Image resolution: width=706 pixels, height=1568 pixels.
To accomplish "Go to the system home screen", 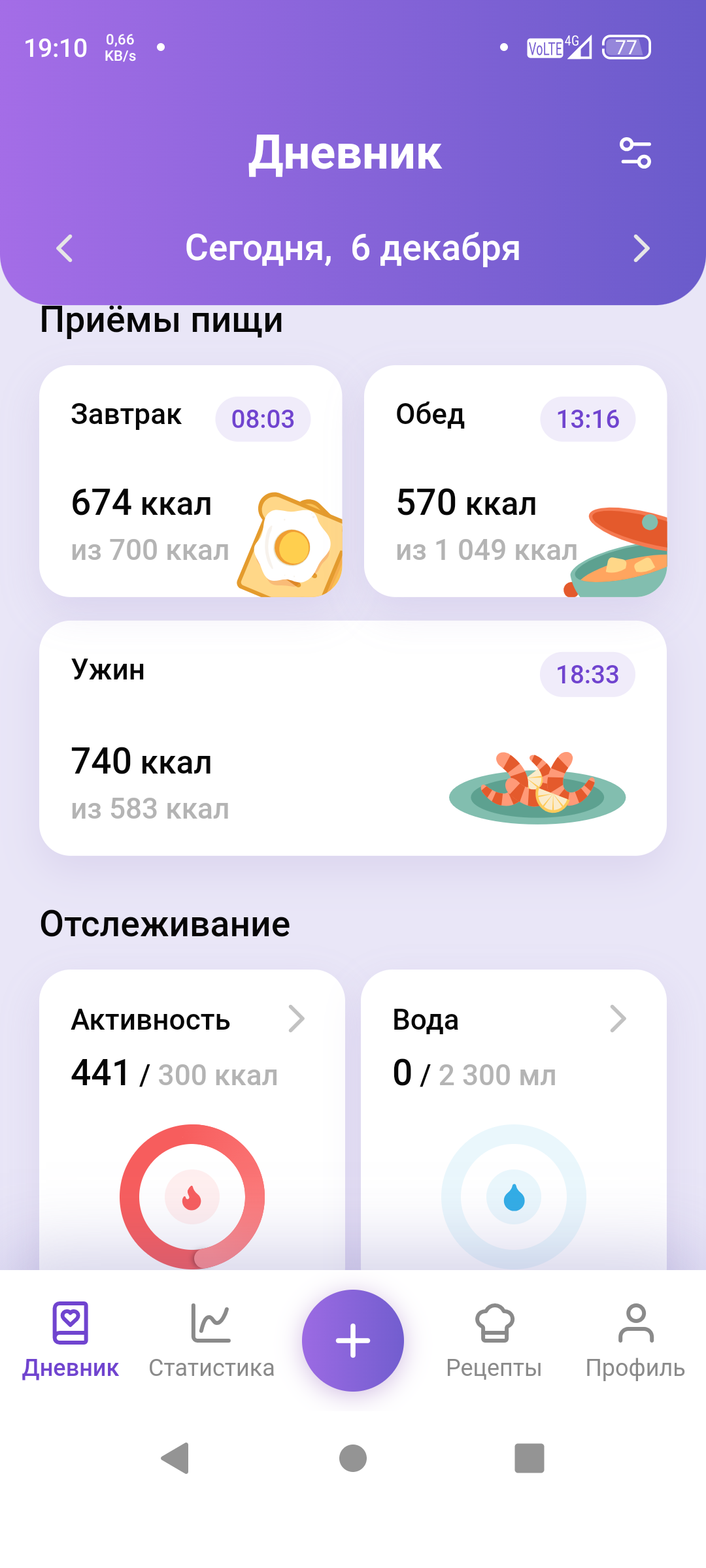I will (353, 1458).
